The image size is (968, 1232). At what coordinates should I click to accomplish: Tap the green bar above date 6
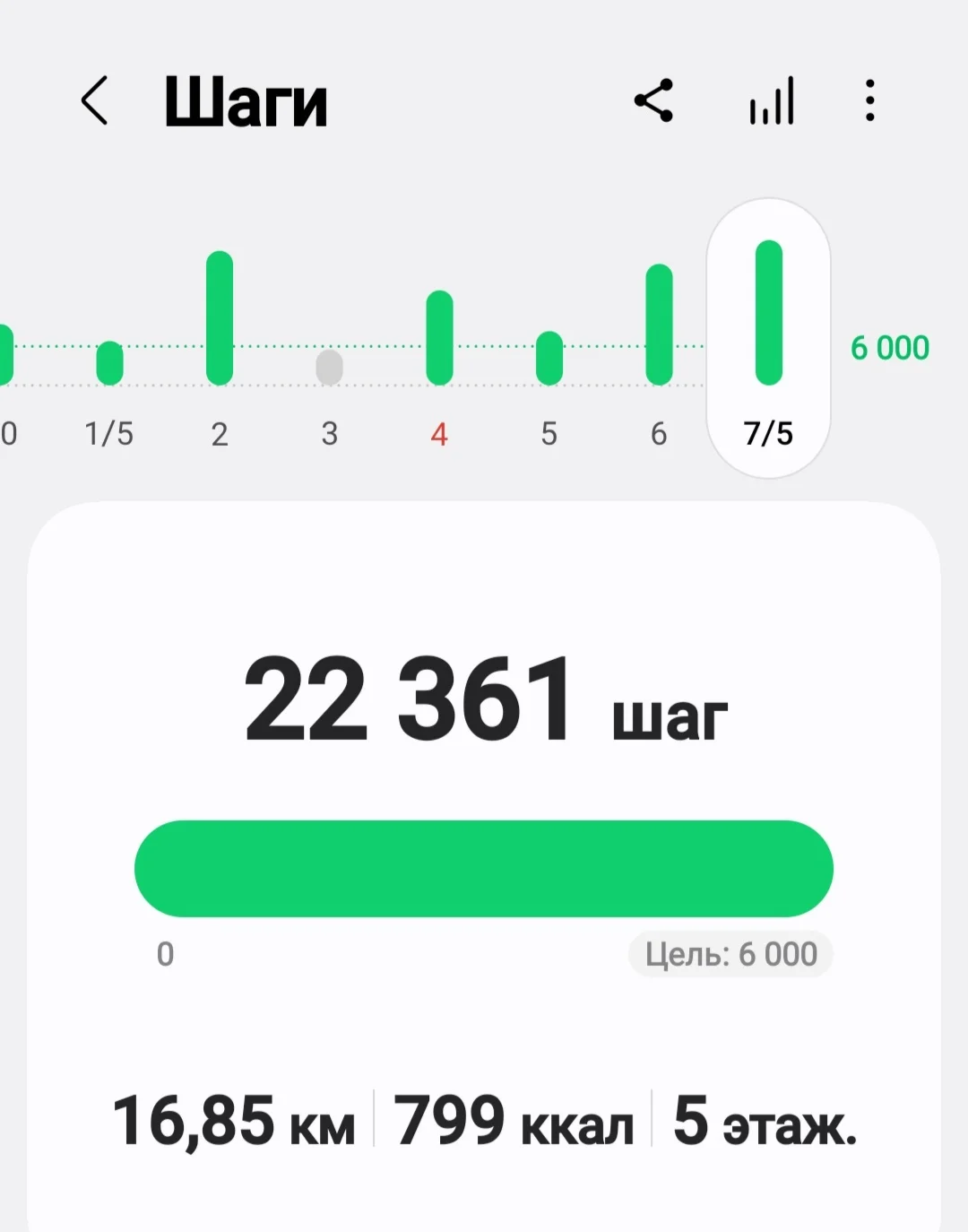tap(659, 323)
